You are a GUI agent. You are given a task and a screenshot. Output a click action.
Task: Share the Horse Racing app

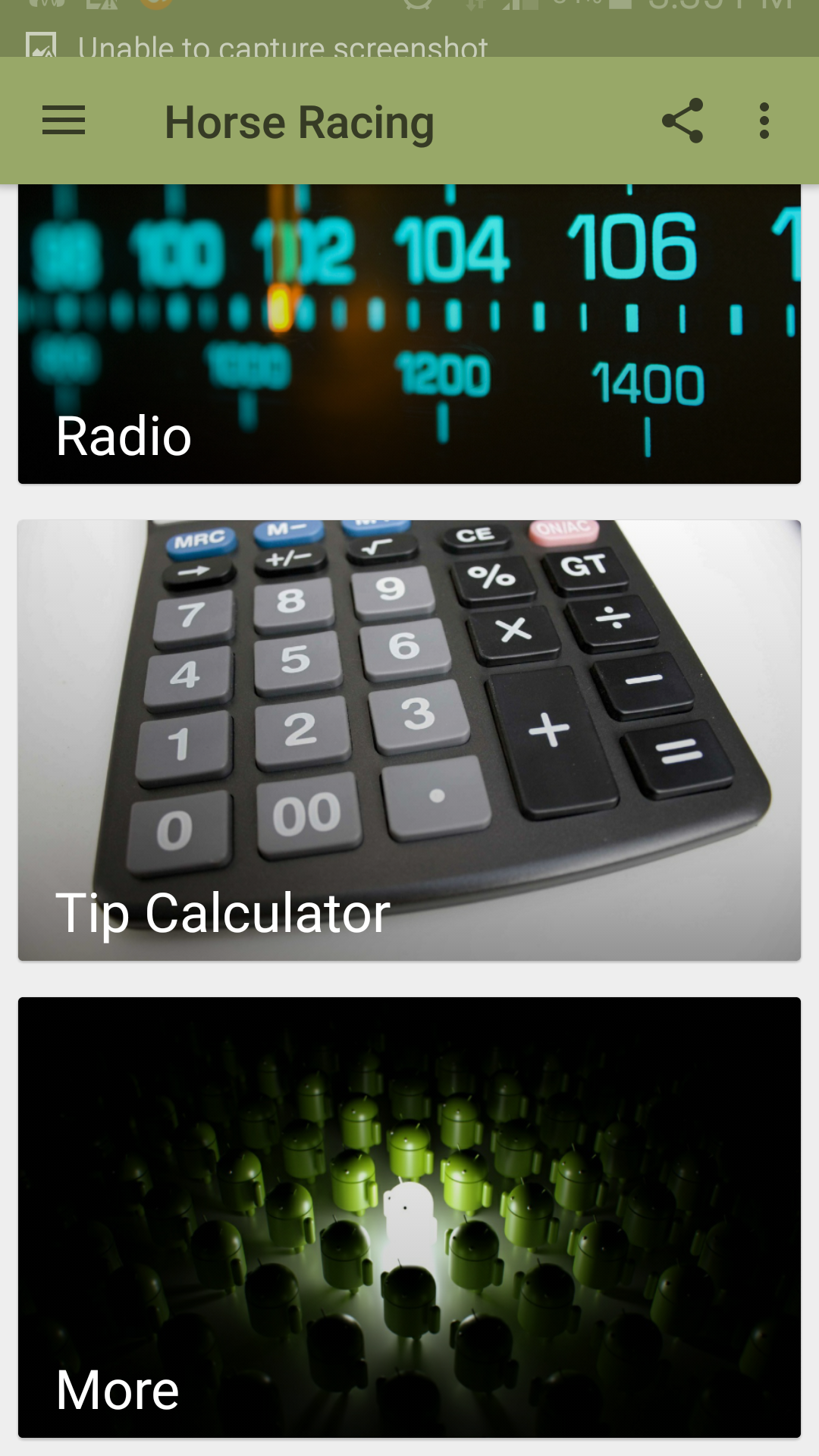click(x=682, y=121)
